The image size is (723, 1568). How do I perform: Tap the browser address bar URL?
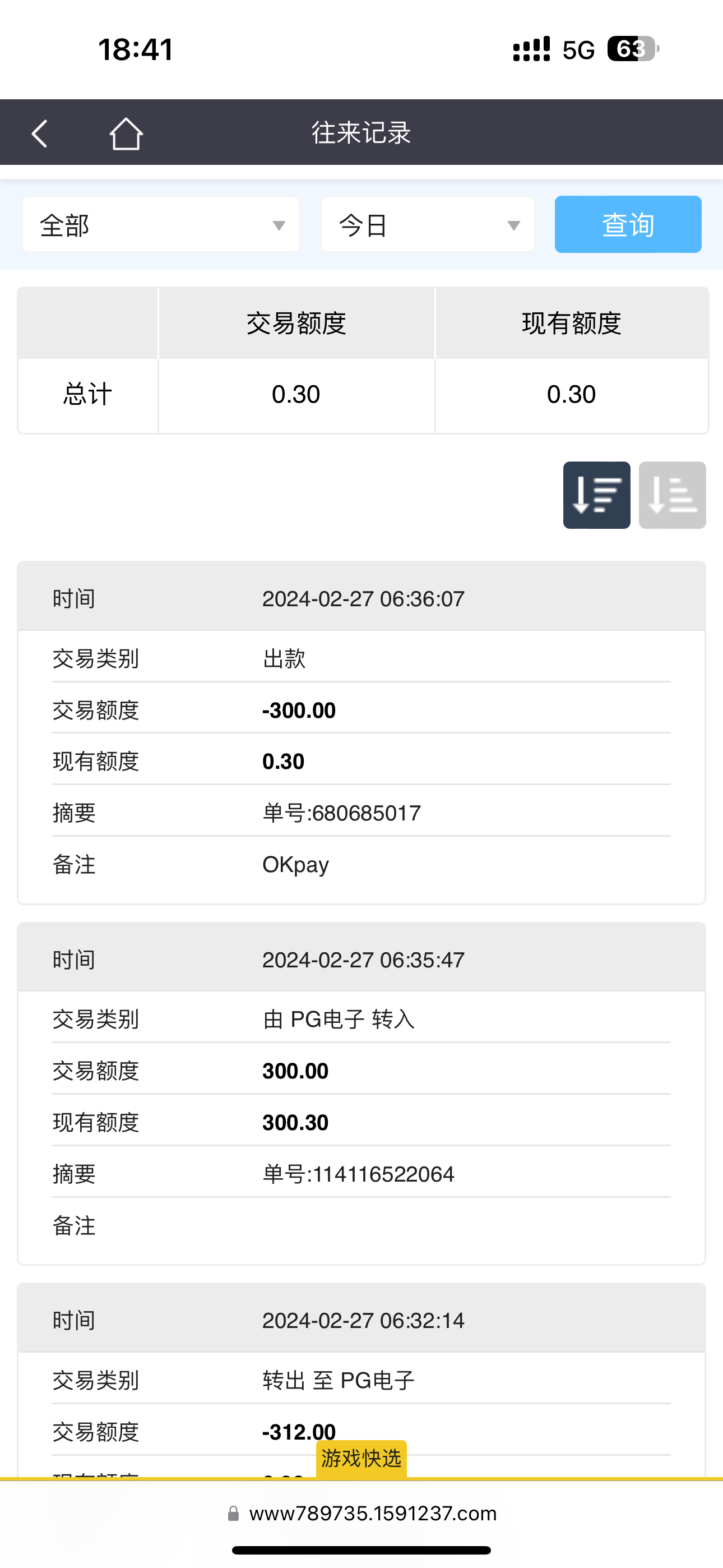coord(372,1513)
